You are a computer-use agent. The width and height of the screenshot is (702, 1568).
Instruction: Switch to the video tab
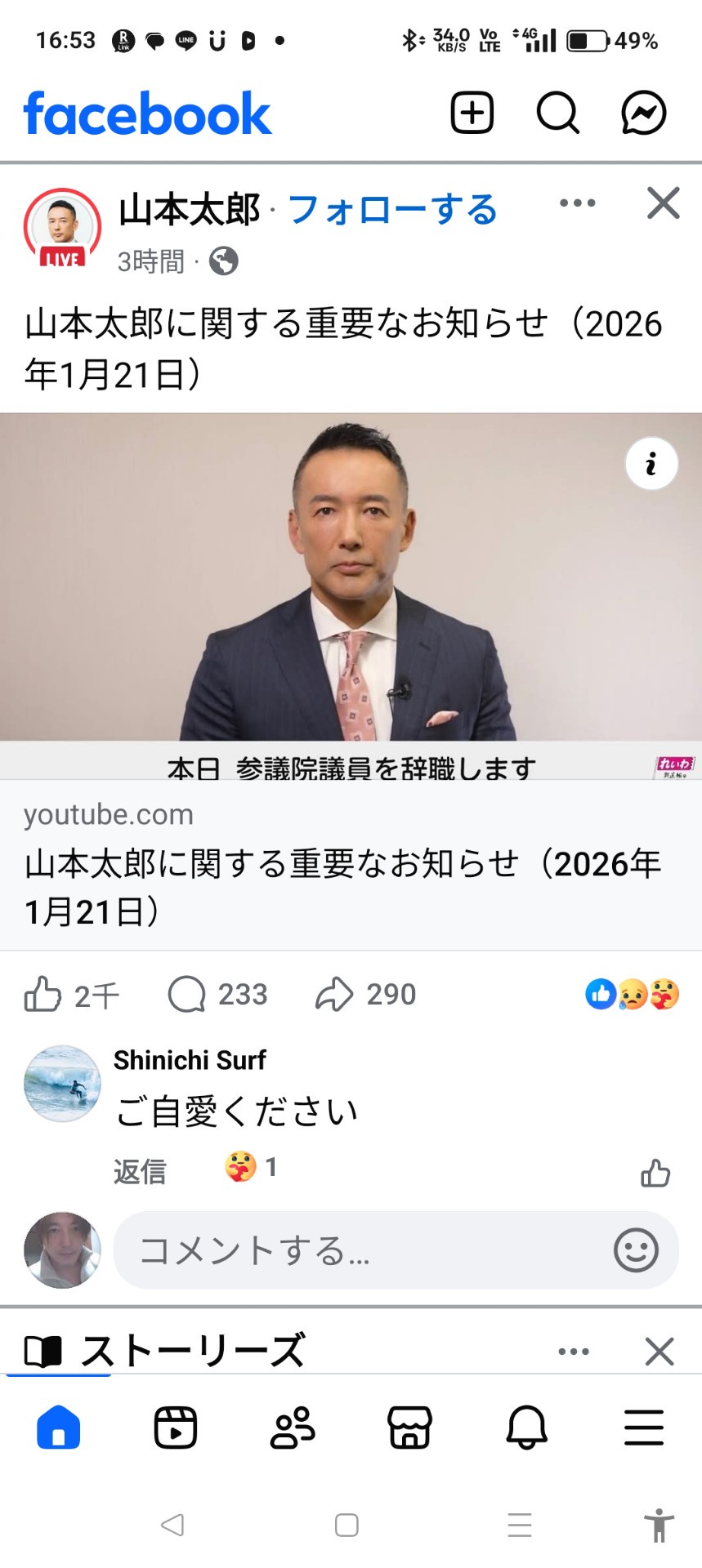point(176,1428)
